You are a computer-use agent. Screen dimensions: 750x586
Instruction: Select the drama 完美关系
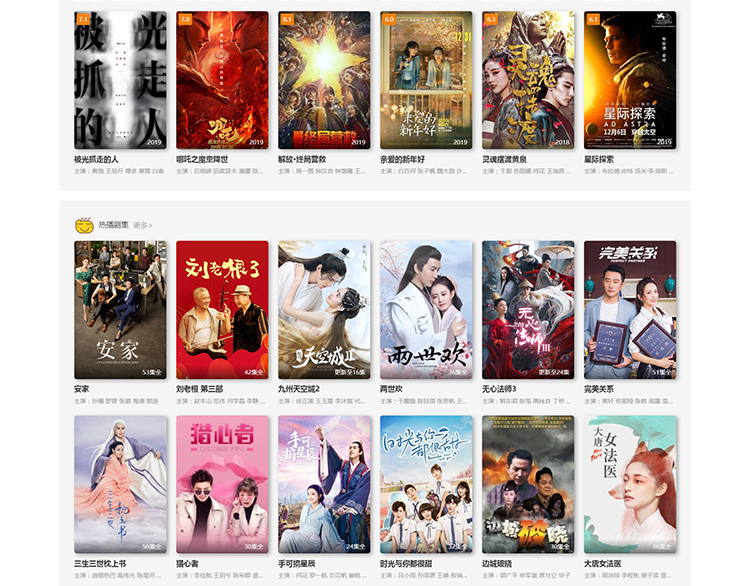pyautogui.click(x=630, y=309)
